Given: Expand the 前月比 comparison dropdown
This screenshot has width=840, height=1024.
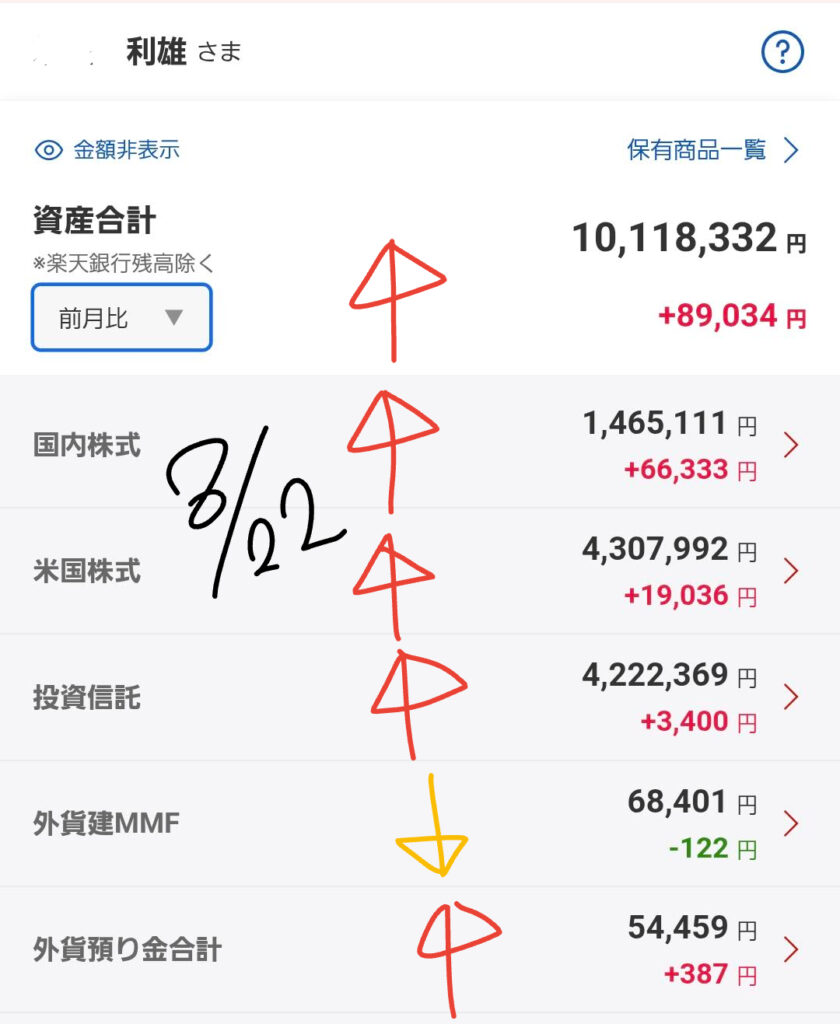Looking at the screenshot, I should click(x=122, y=318).
